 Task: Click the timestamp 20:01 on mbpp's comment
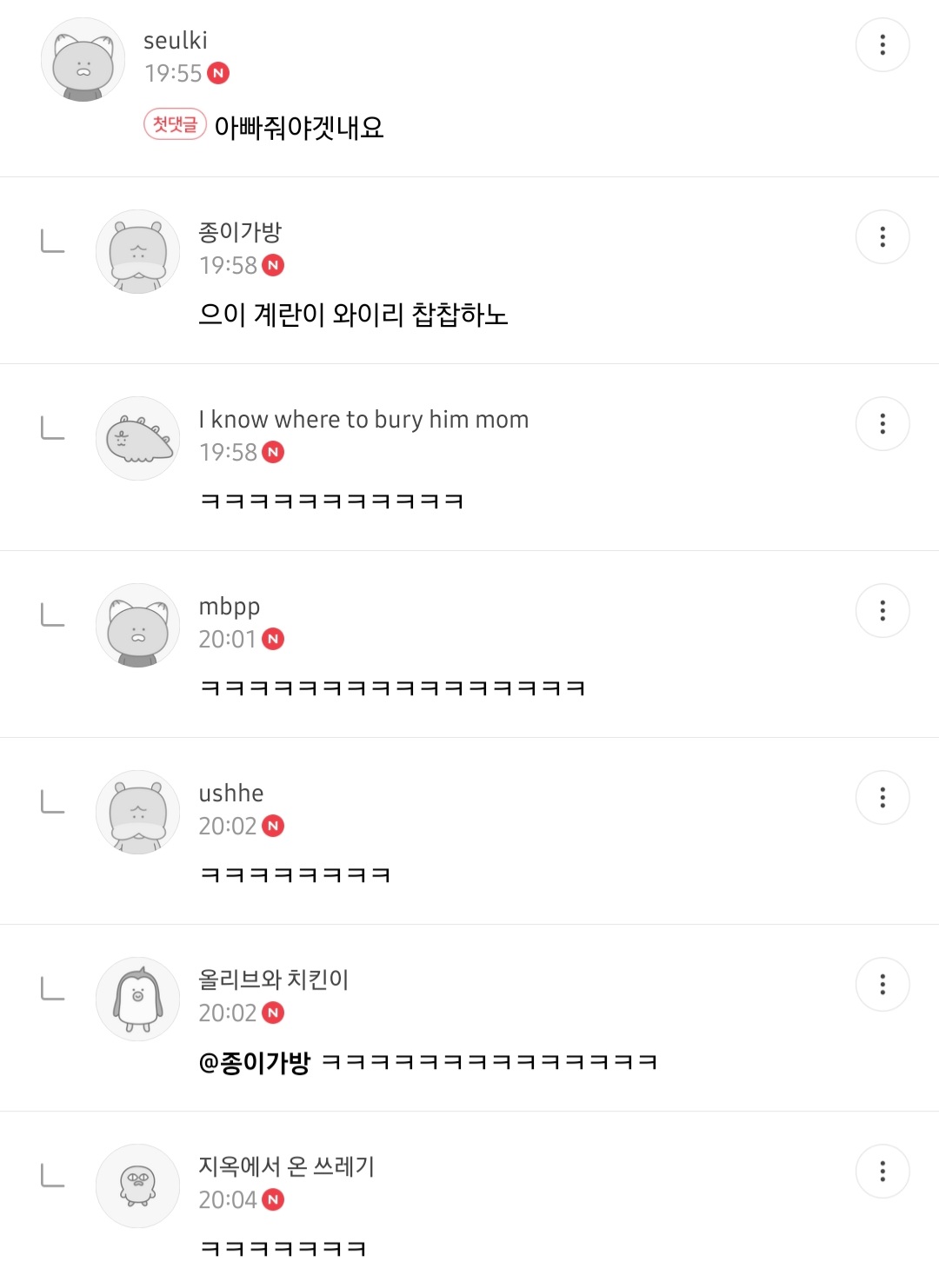tap(225, 637)
